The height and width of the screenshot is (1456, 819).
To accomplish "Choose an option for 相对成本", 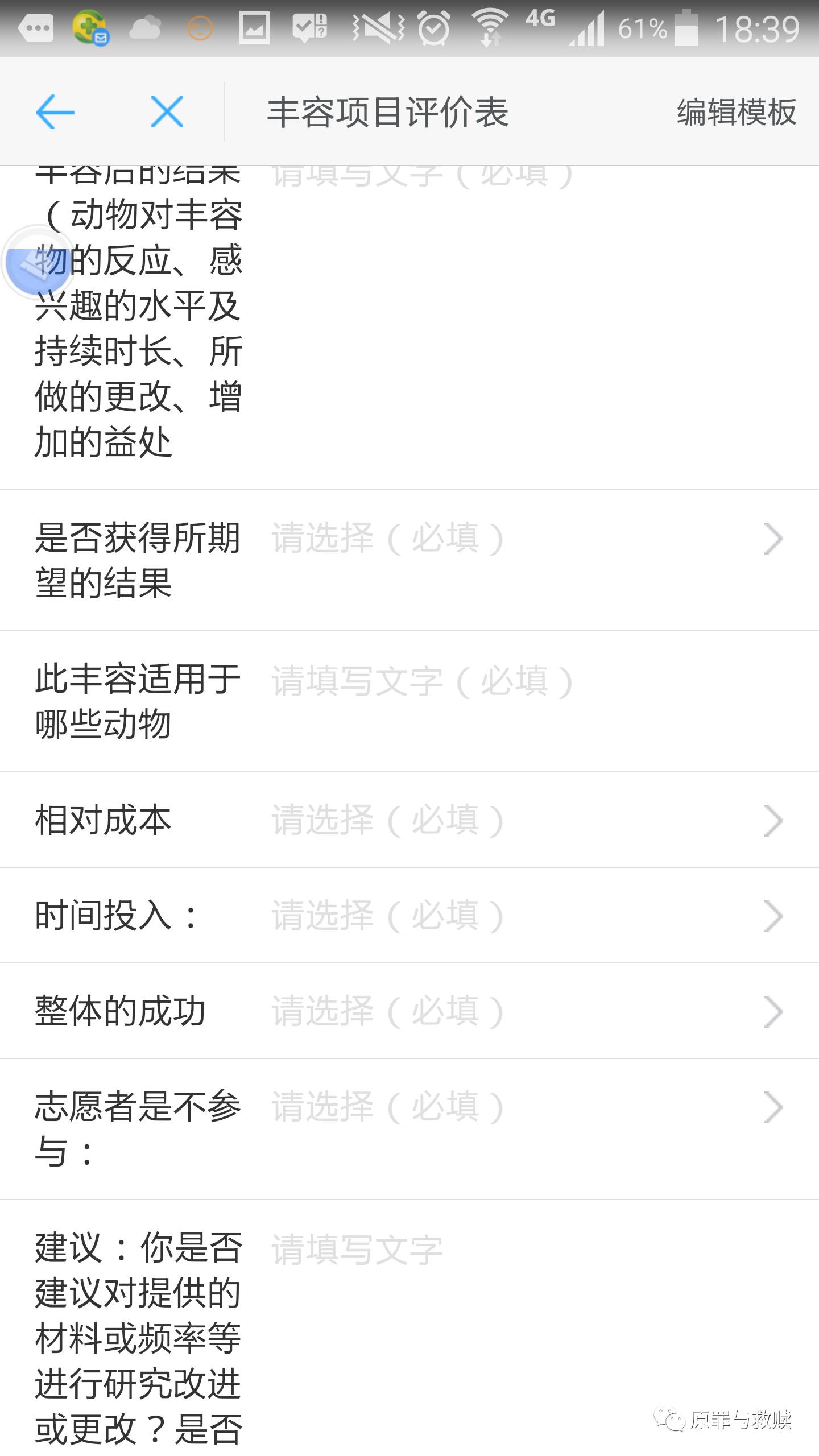I will (x=409, y=820).
